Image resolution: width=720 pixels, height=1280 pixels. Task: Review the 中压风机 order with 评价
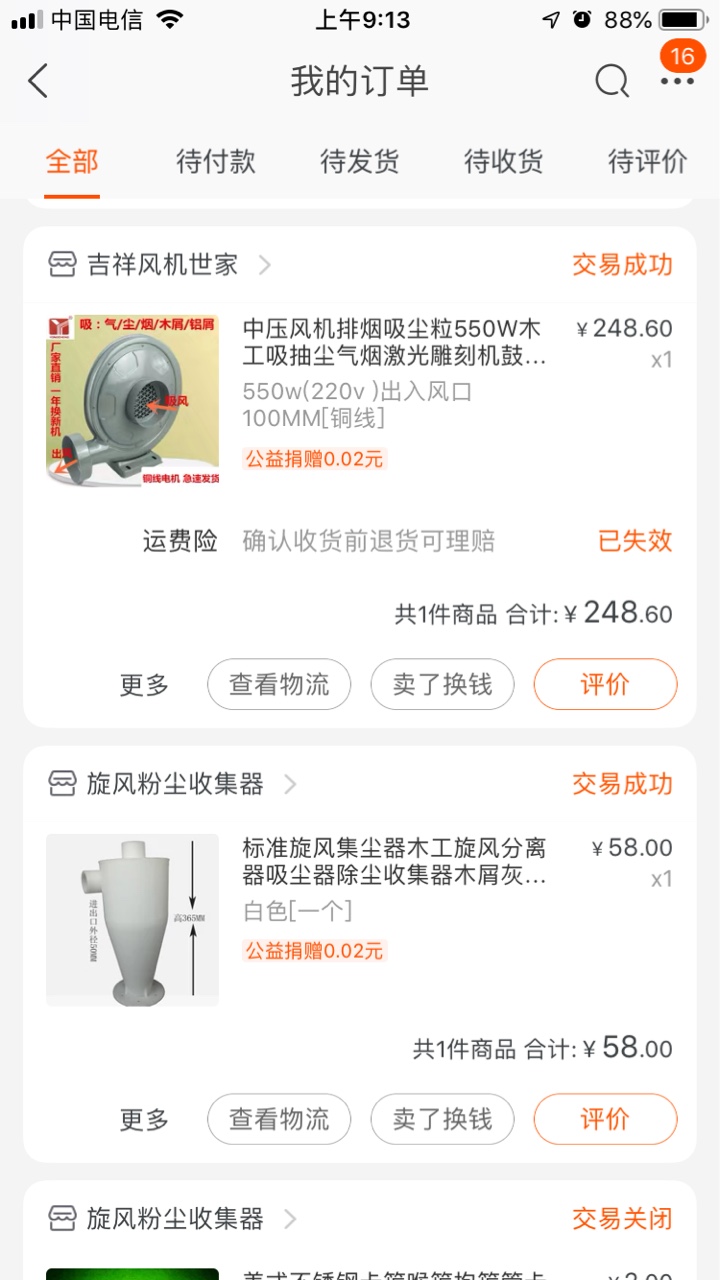[x=605, y=685]
